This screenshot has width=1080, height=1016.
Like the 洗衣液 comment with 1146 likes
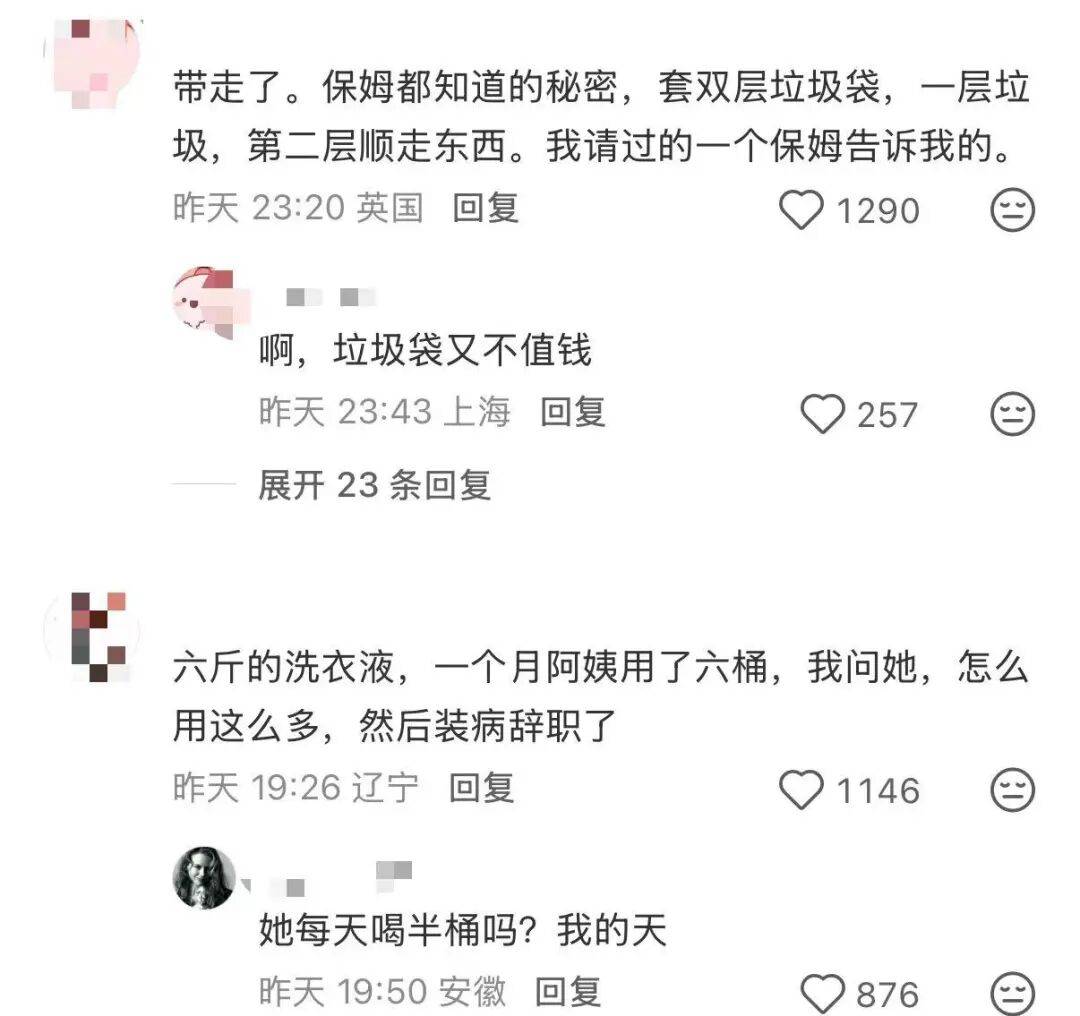(x=801, y=790)
